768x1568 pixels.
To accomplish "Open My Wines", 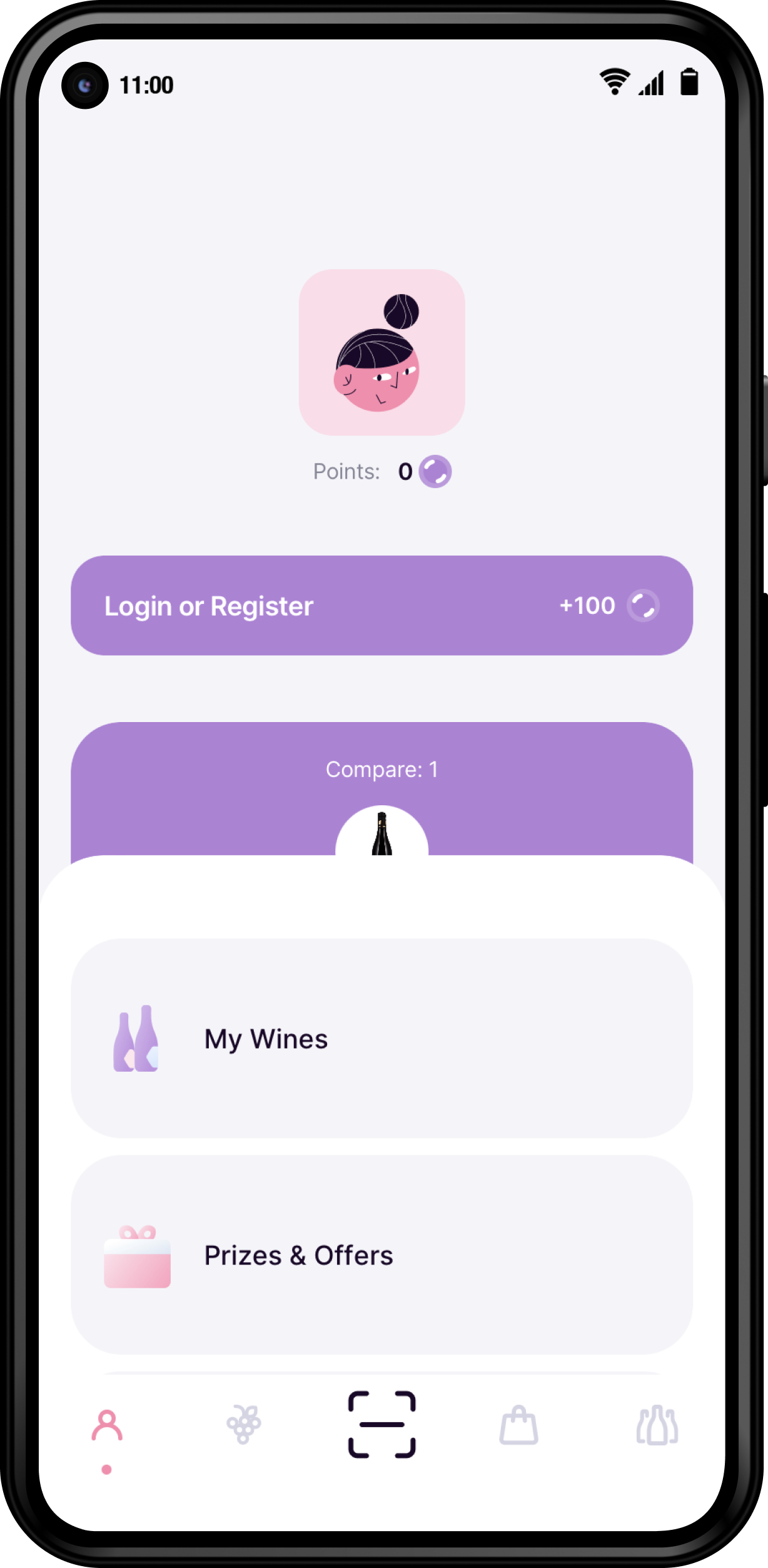I will (381, 1038).
